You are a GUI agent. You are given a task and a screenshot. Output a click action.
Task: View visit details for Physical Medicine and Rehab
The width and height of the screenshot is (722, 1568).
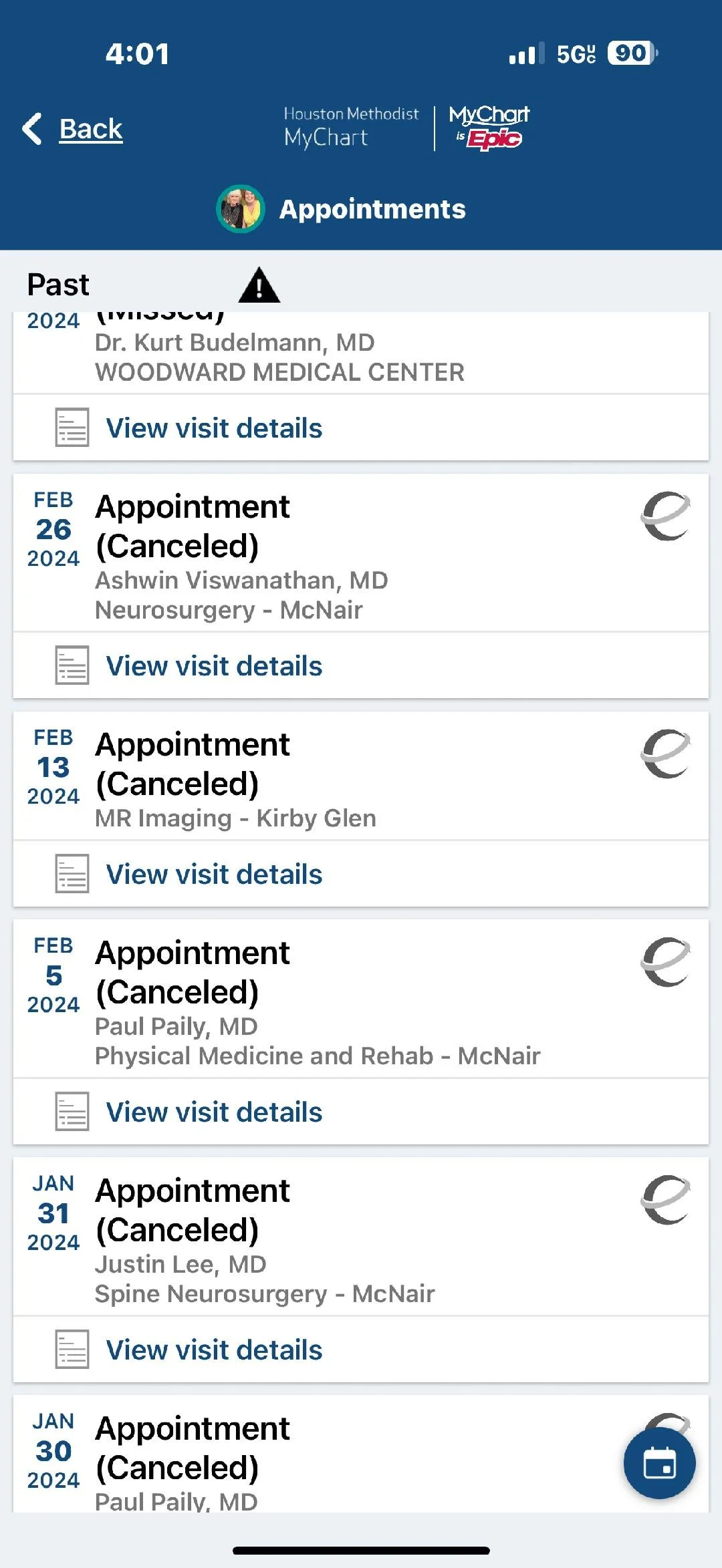click(x=214, y=1112)
